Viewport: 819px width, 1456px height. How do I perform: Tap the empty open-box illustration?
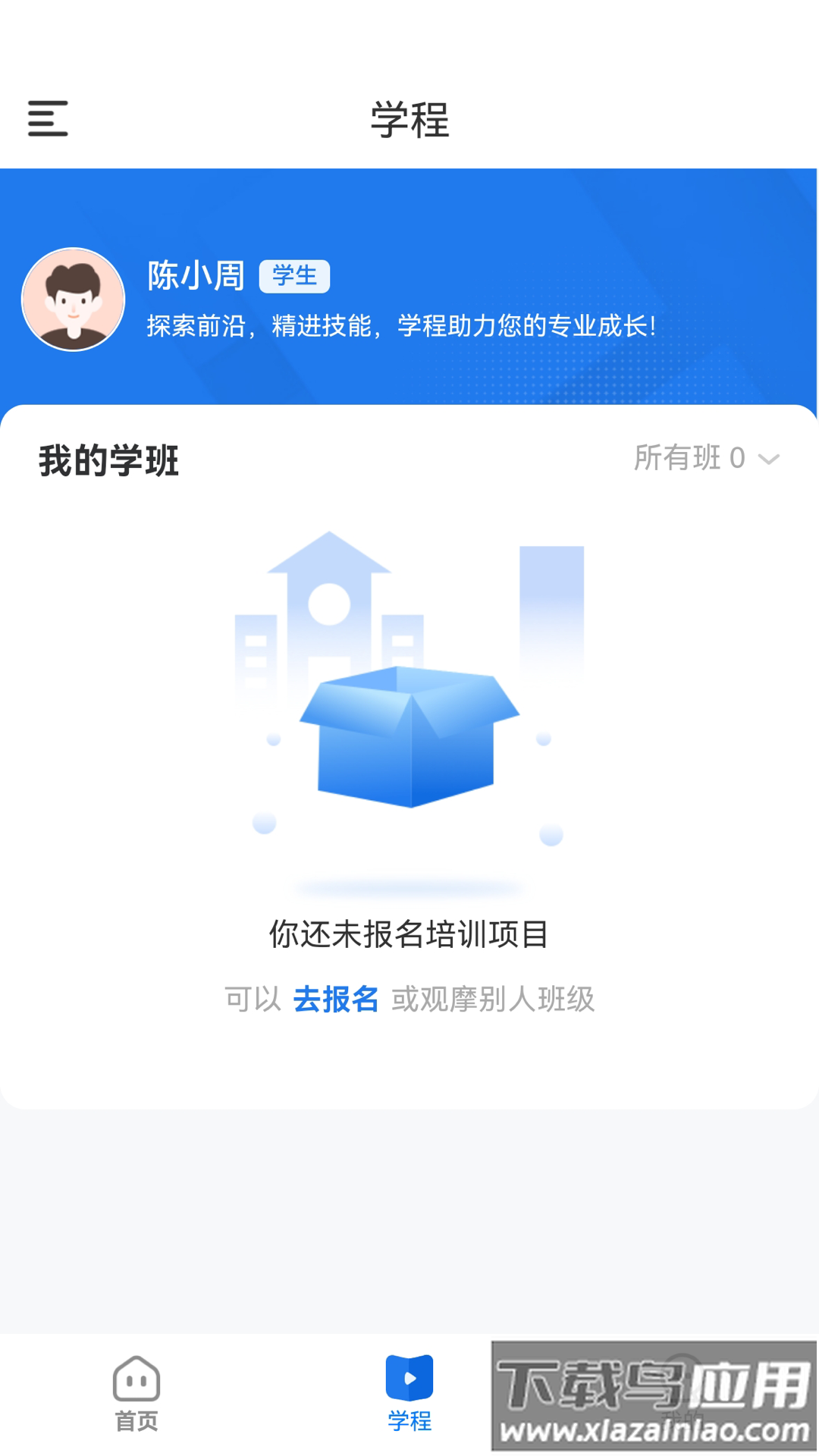(409, 739)
